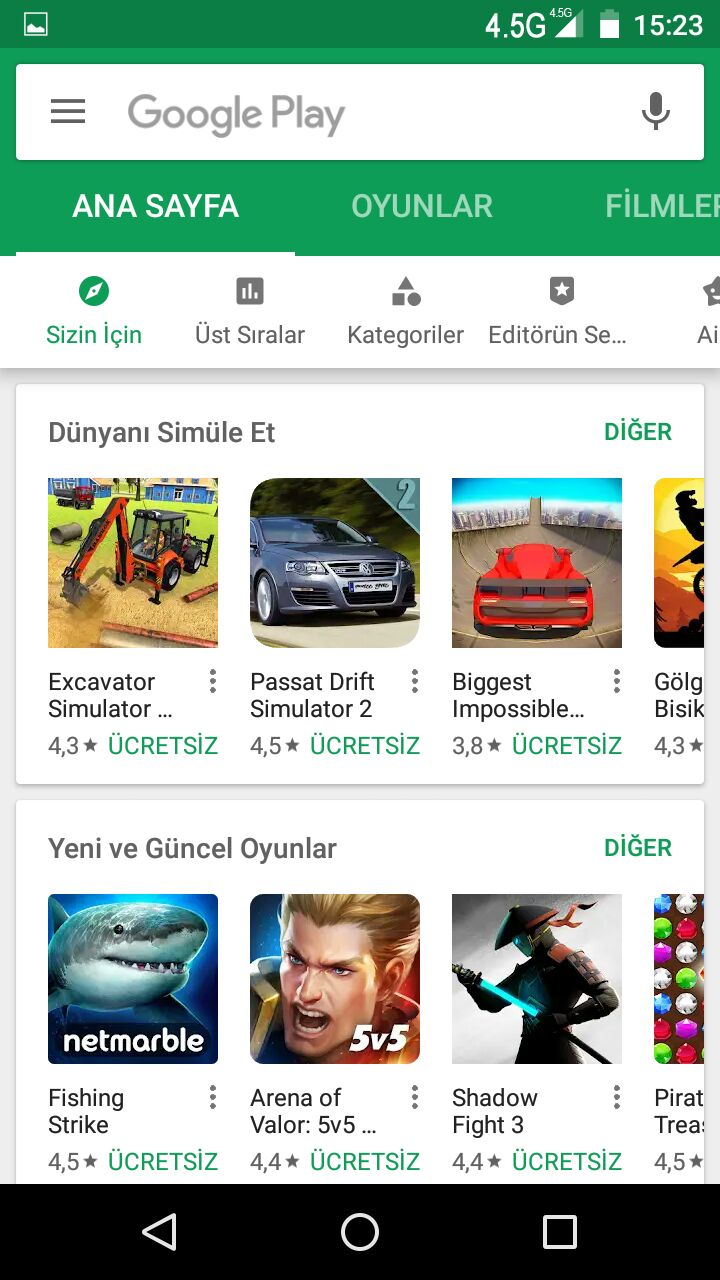The width and height of the screenshot is (720, 1280).
Task: Open overflow menu for Excavator Simulator
Action: coord(212,682)
